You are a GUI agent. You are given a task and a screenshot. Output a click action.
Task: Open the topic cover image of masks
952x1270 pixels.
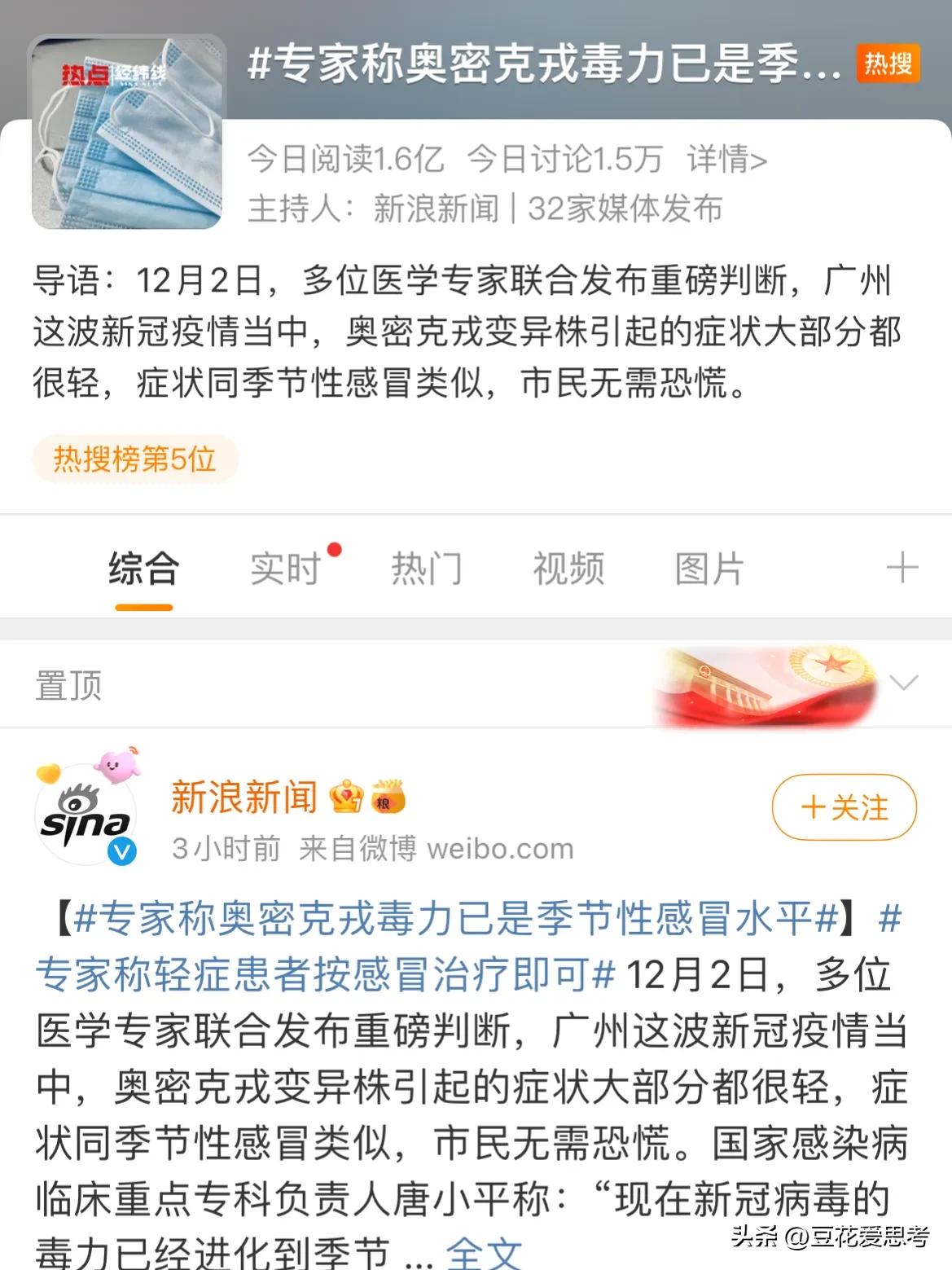pos(127,132)
